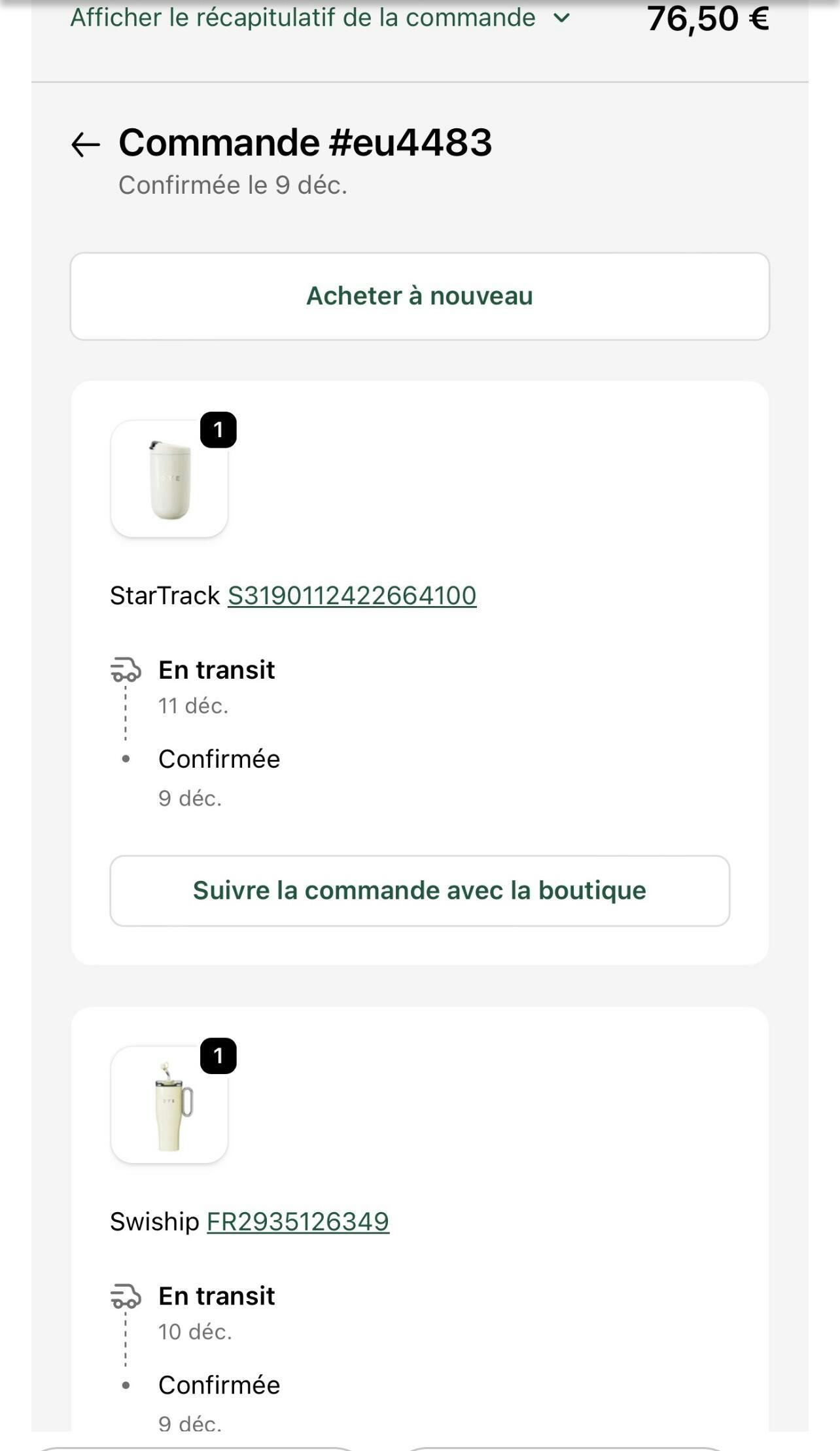Open Swiship tracking link FR2935126349

click(x=298, y=1221)
